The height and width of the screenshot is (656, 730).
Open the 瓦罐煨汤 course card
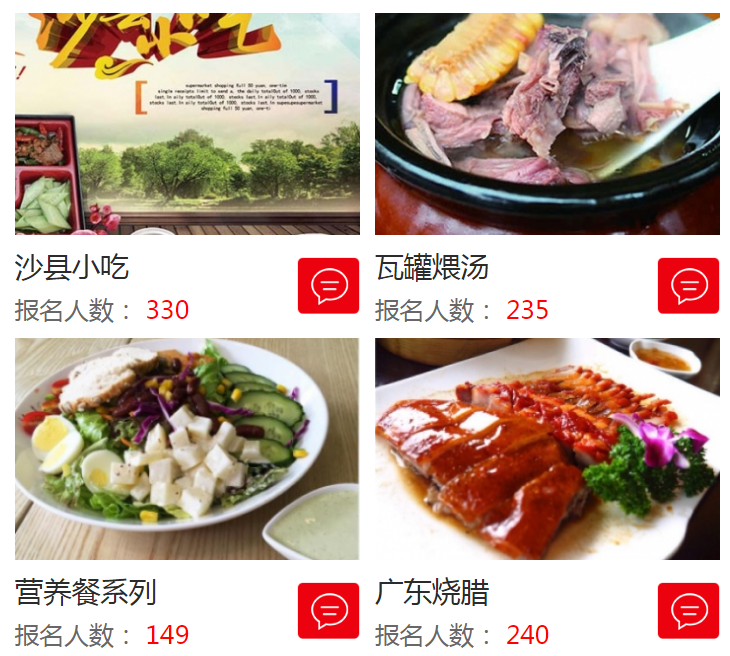click(547, 124)
